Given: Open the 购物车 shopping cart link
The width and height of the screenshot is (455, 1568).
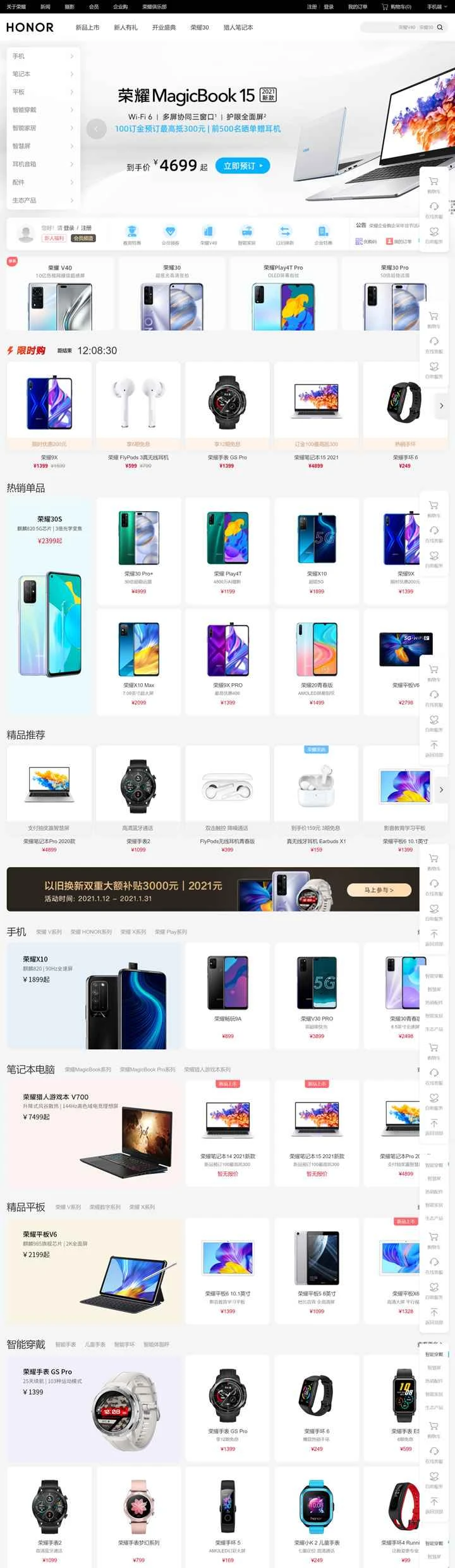Looking at the screenshot, I should (397, 6).
